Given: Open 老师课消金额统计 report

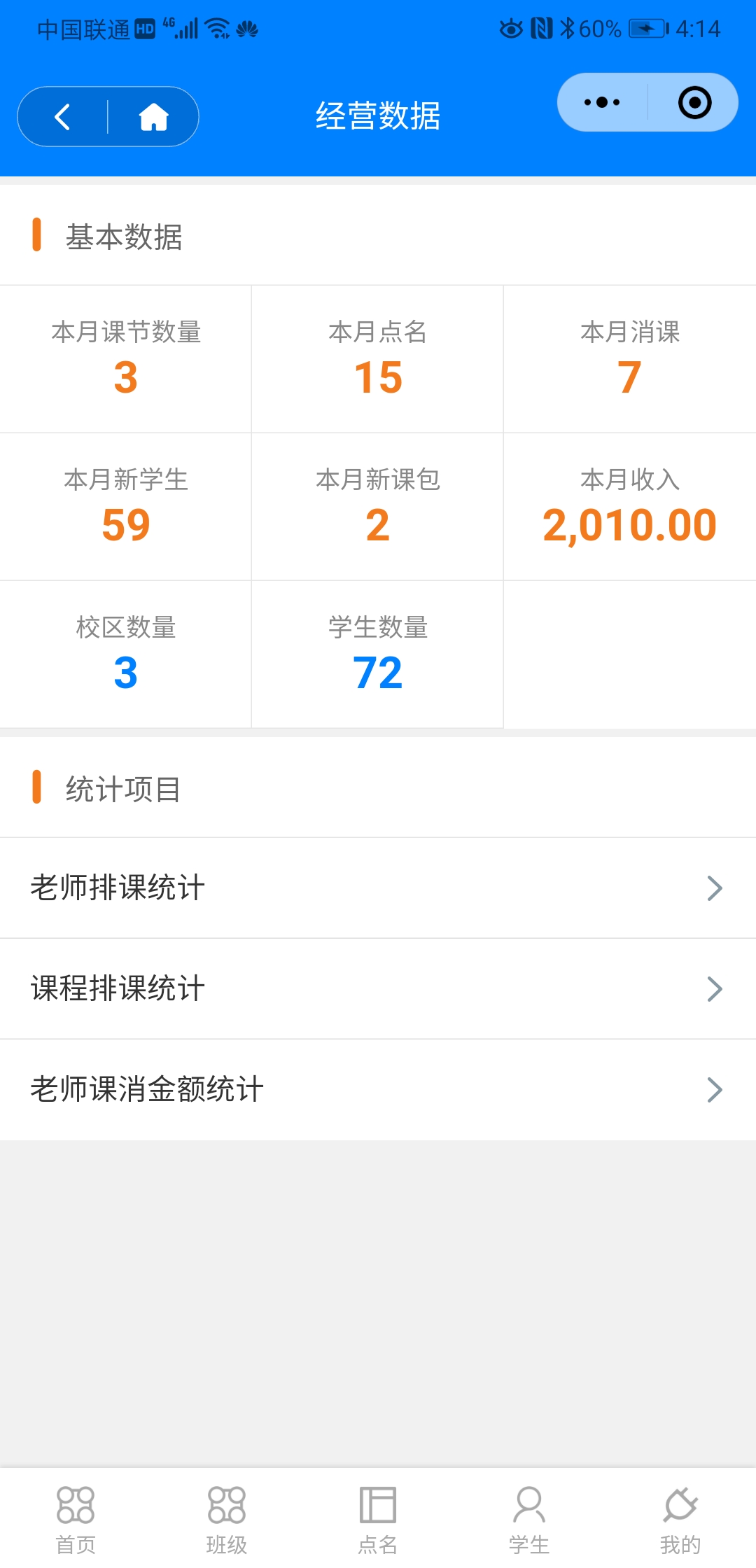Looking at the screenshot, I should (378, 1089).
